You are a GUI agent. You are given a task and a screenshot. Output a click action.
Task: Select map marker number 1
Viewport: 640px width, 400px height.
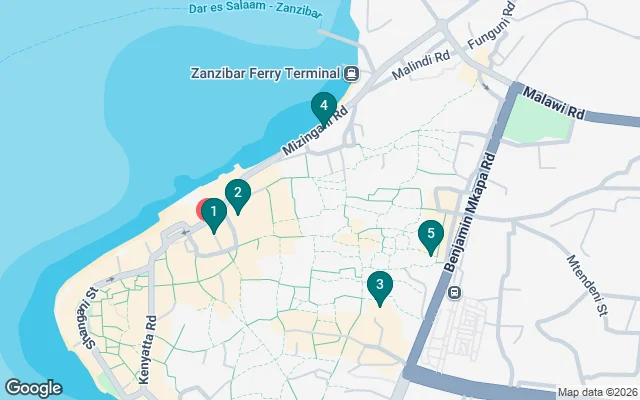coord(214,213)
